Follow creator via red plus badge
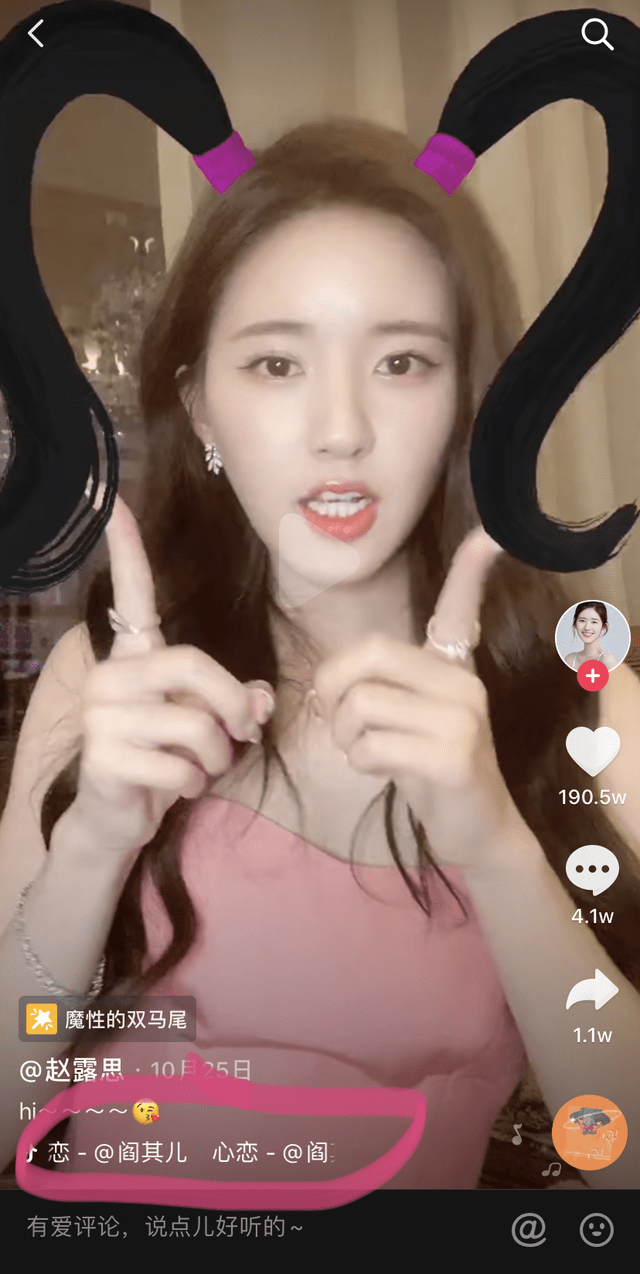This screenshot has height=1274, width=640. (x=592, y=677)
